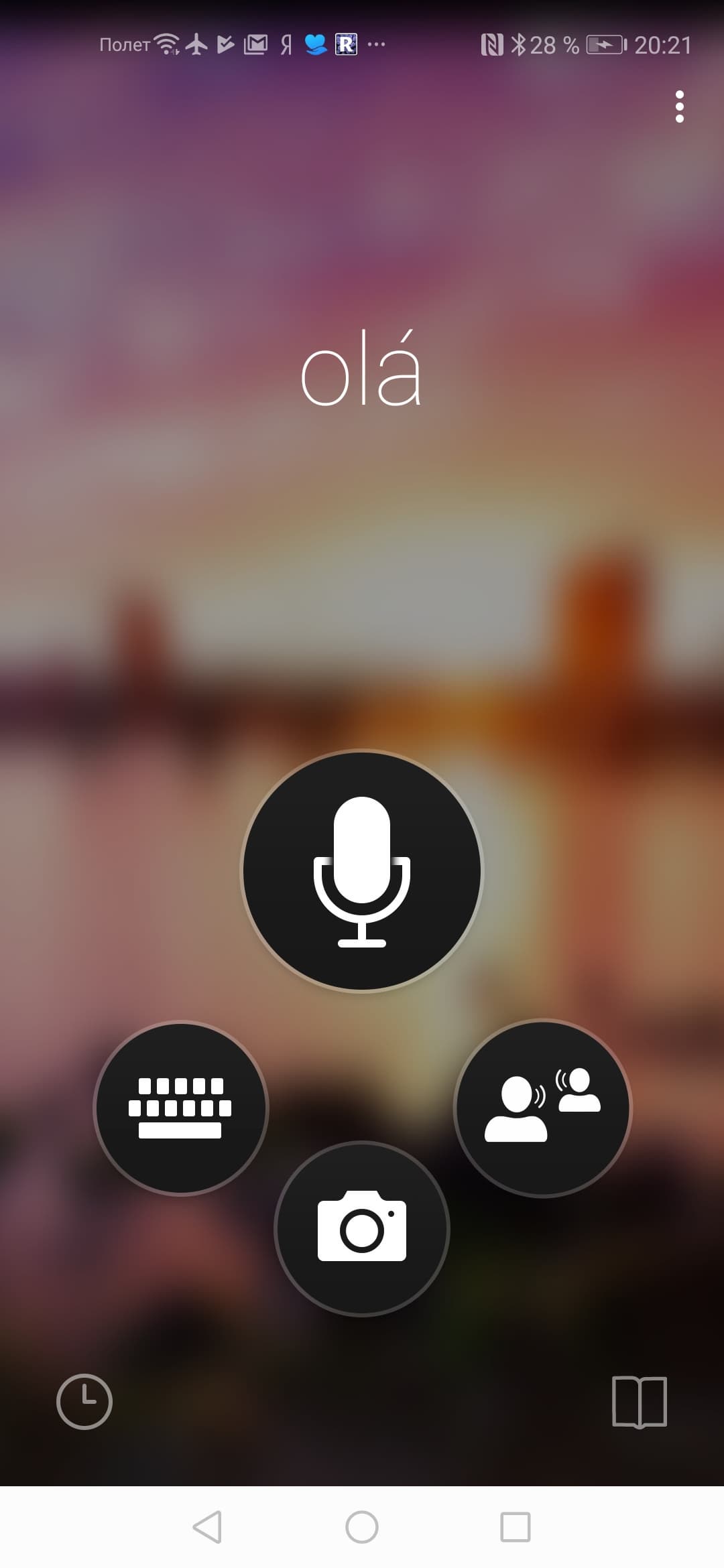The height and width of the screenshot is (1568, 724).
Task: Go back using system navigation
Action: (207, 1527)
